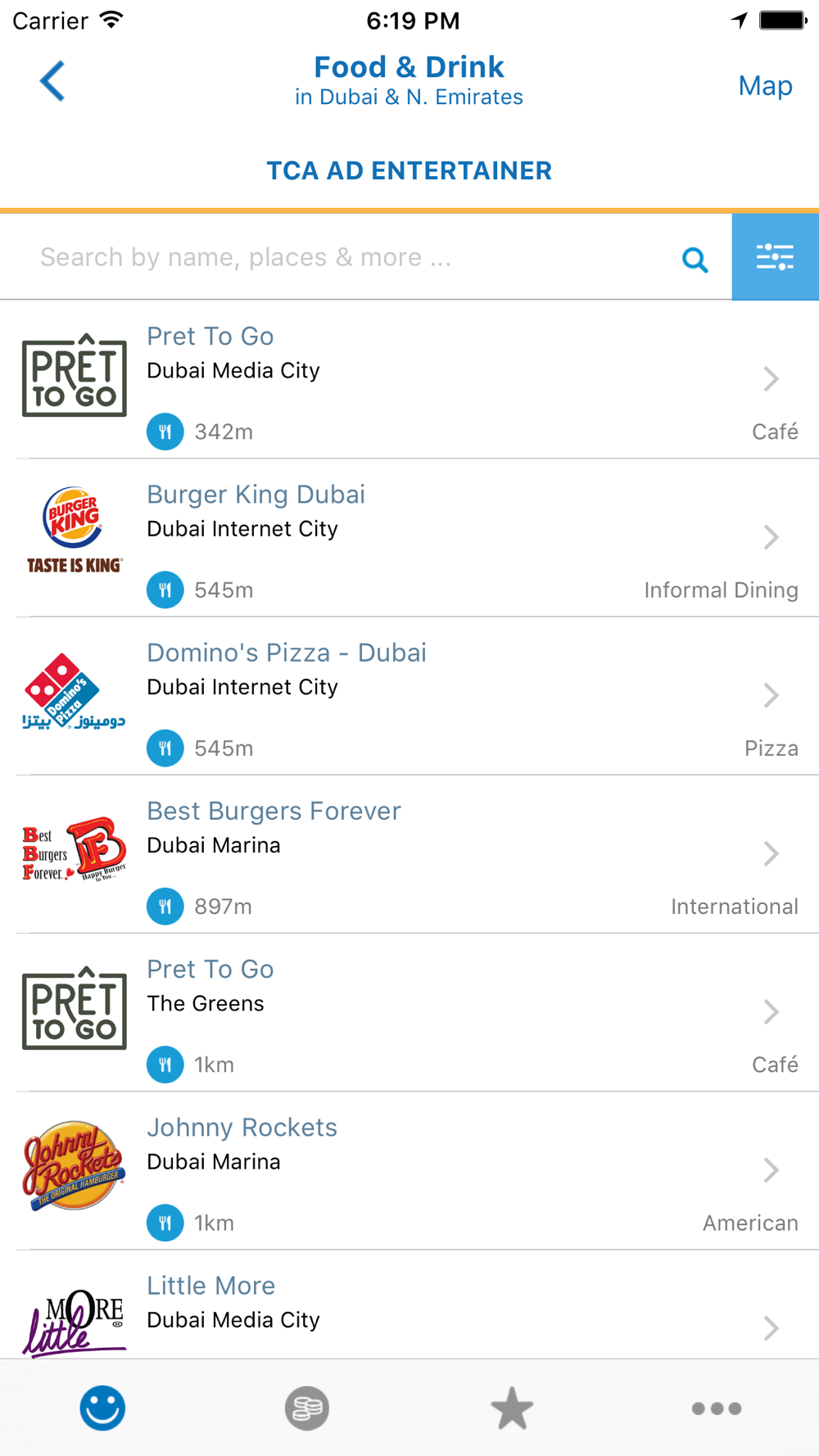The width and height of the screenshot is (819, 1456).
Task: Open the Map view
Action: [x=765, y=85]
